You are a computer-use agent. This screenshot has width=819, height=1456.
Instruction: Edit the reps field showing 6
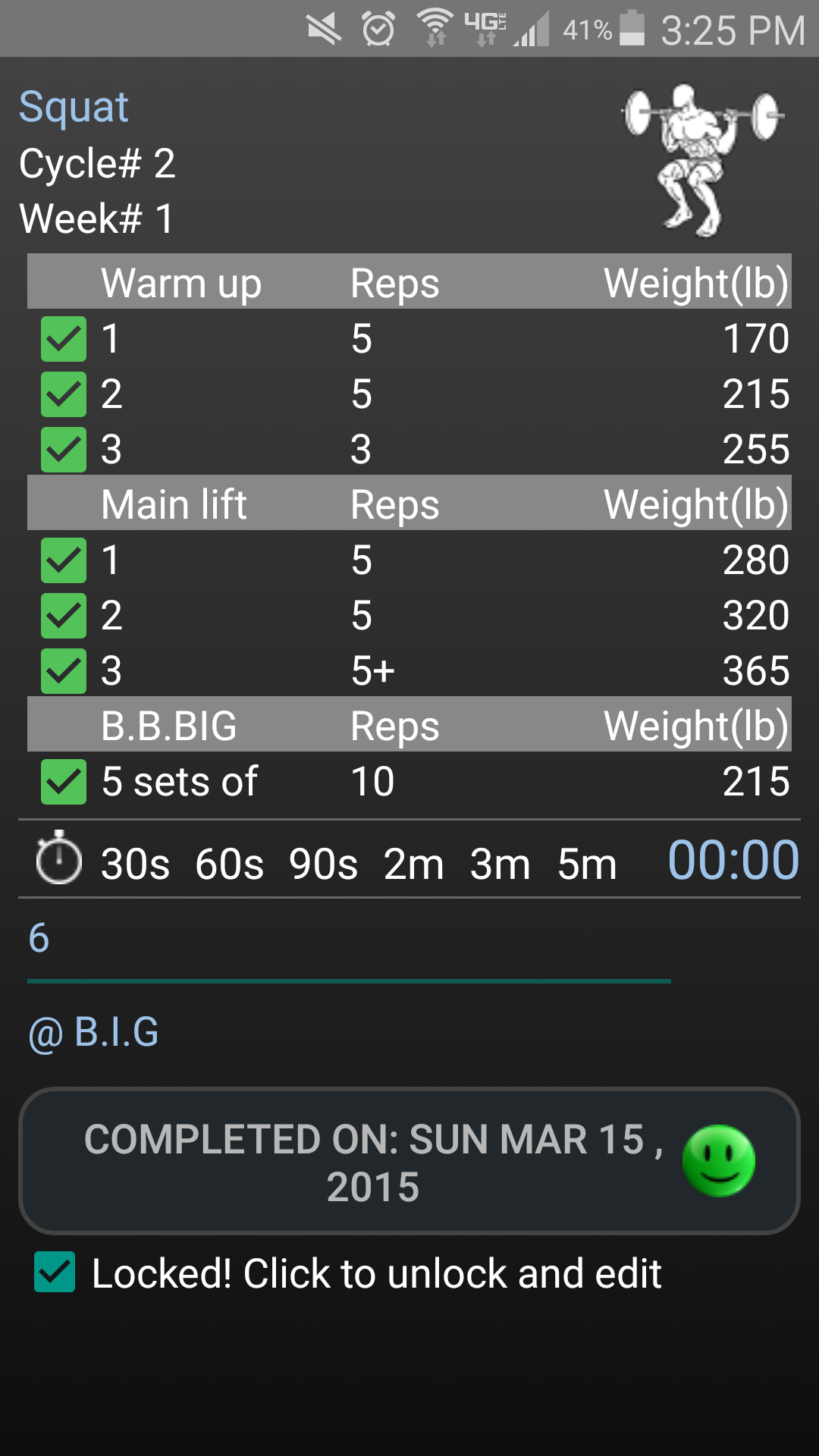click(349, 940)
